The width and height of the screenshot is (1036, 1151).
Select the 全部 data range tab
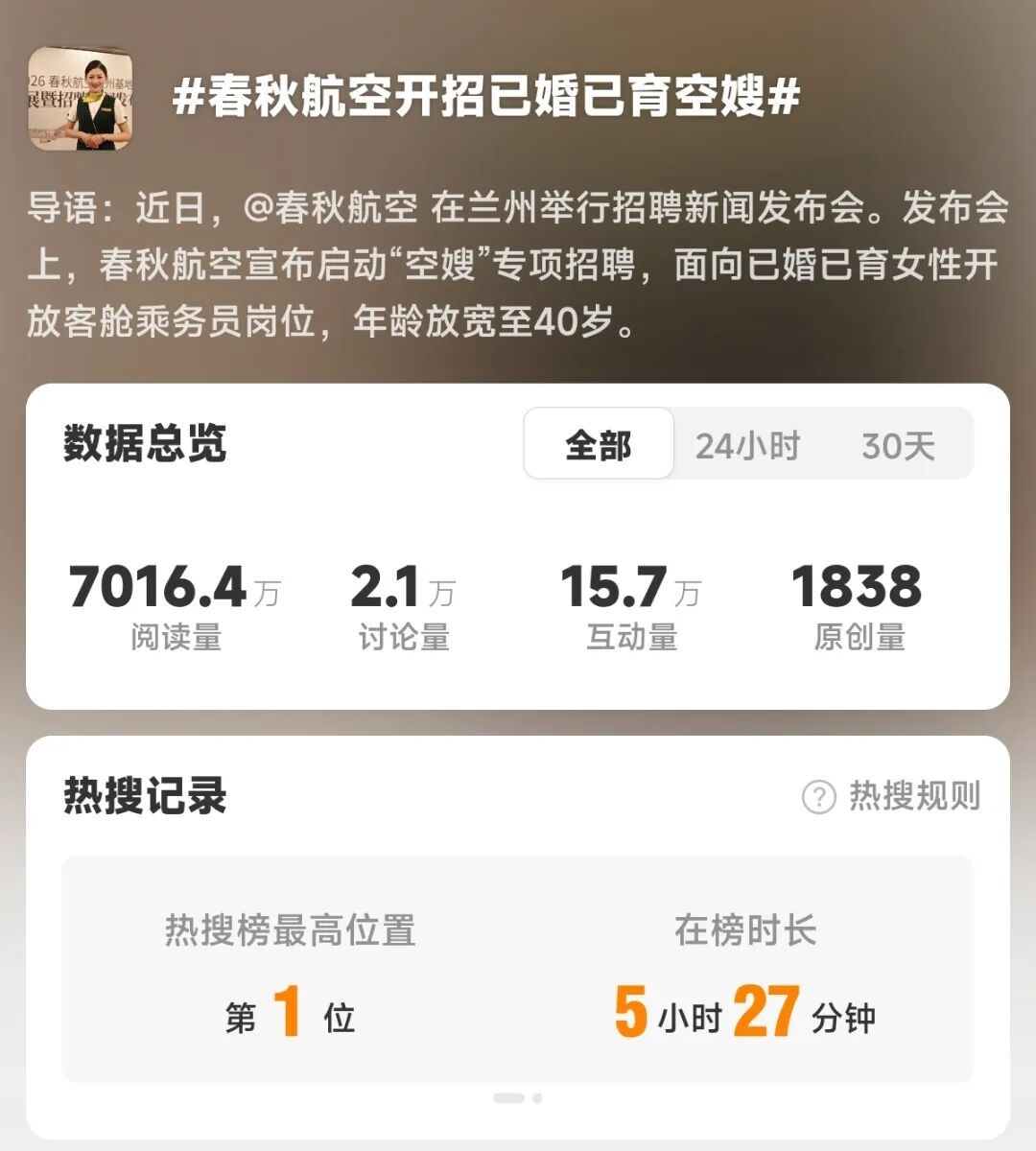pos(599,444)
